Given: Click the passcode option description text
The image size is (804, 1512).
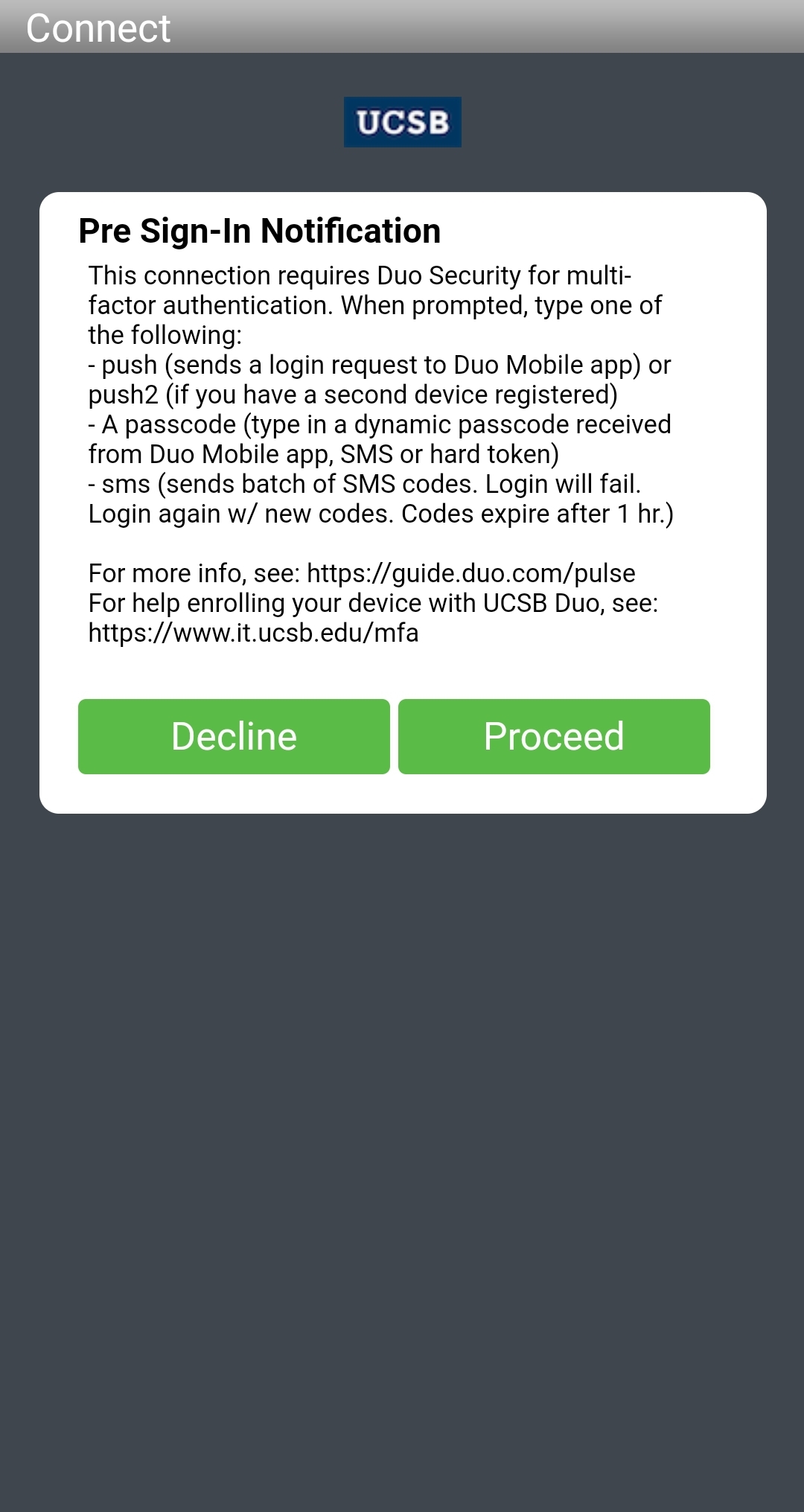Looking at the screenshot, I should (x=380, y=424).
